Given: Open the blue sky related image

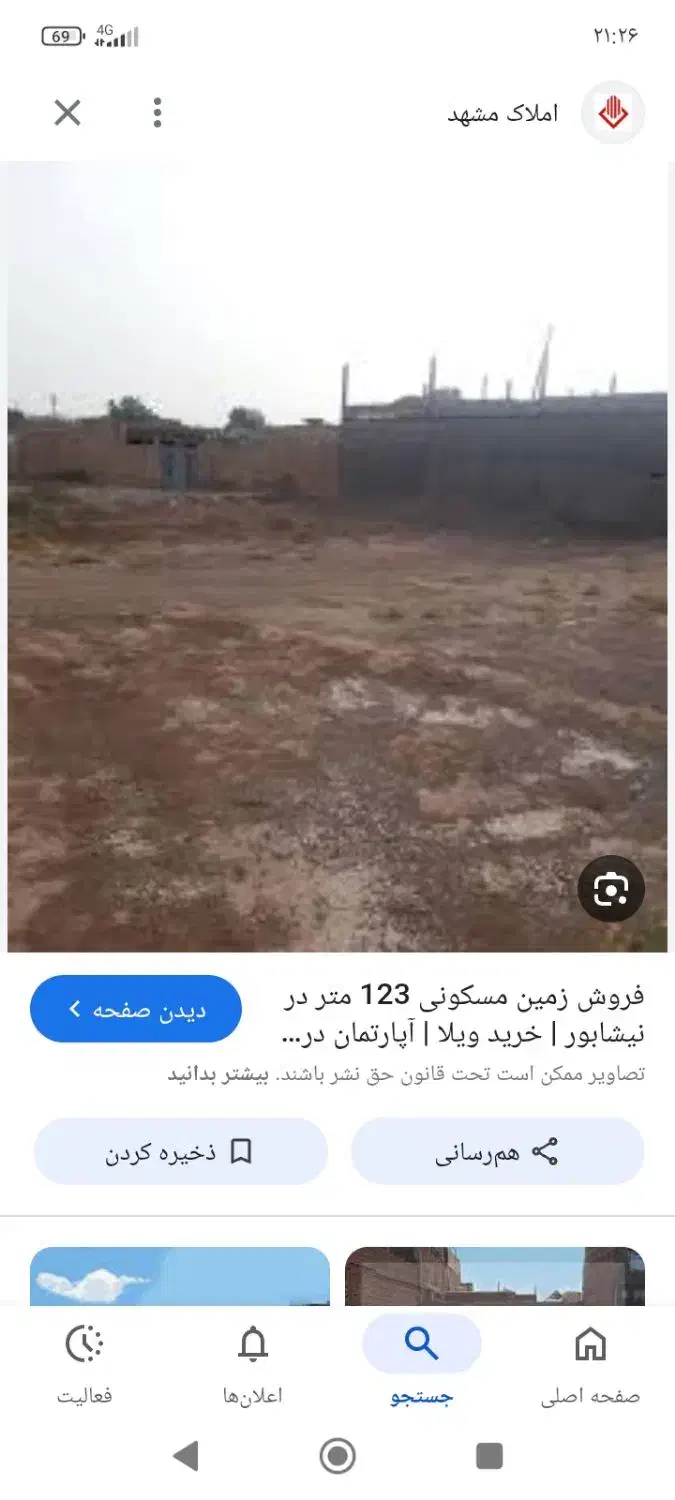Looking at the screenshot, I should click(x=180, y=1276).
